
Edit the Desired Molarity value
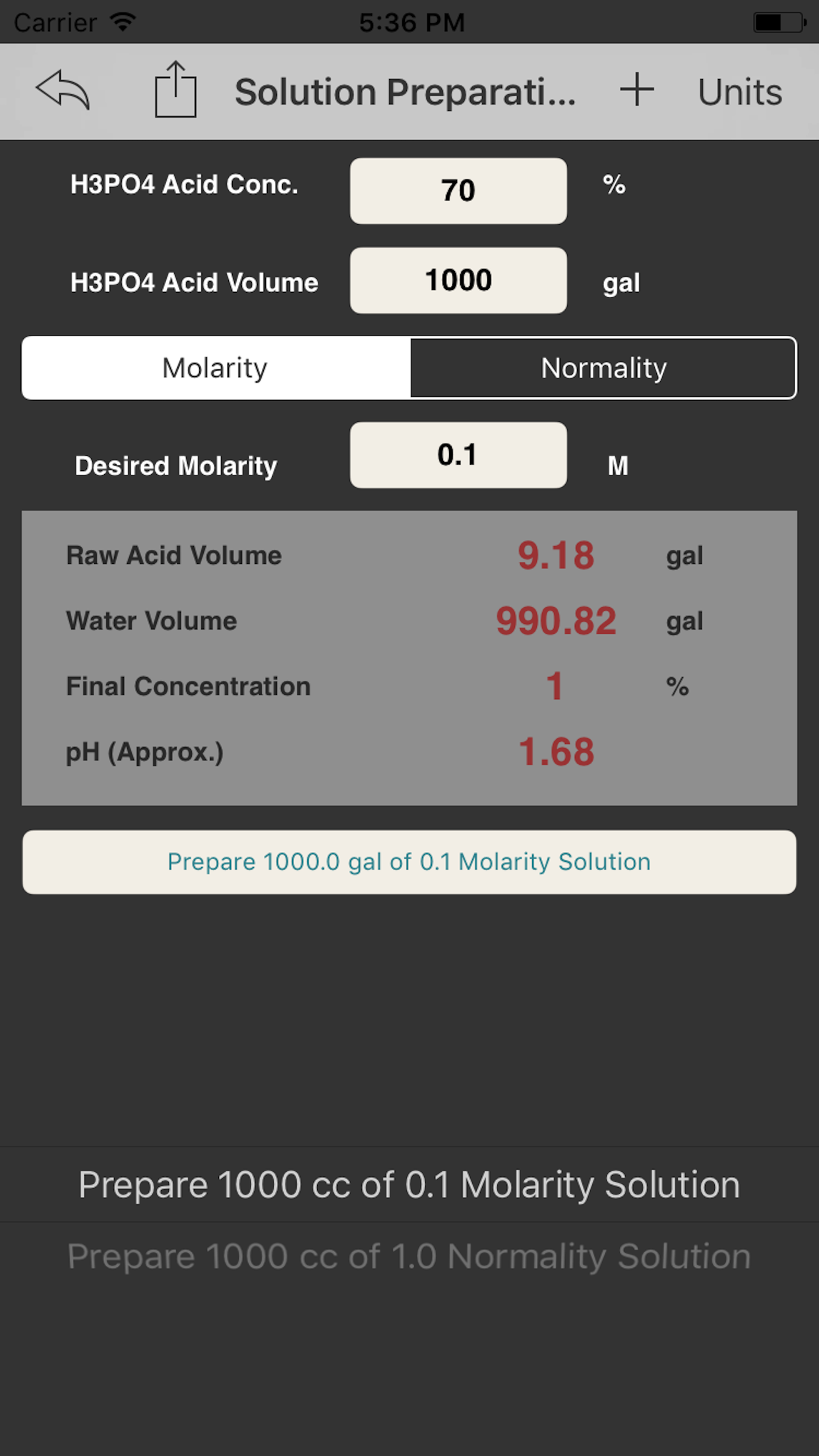pyautogui.click(x=458, y=455)
